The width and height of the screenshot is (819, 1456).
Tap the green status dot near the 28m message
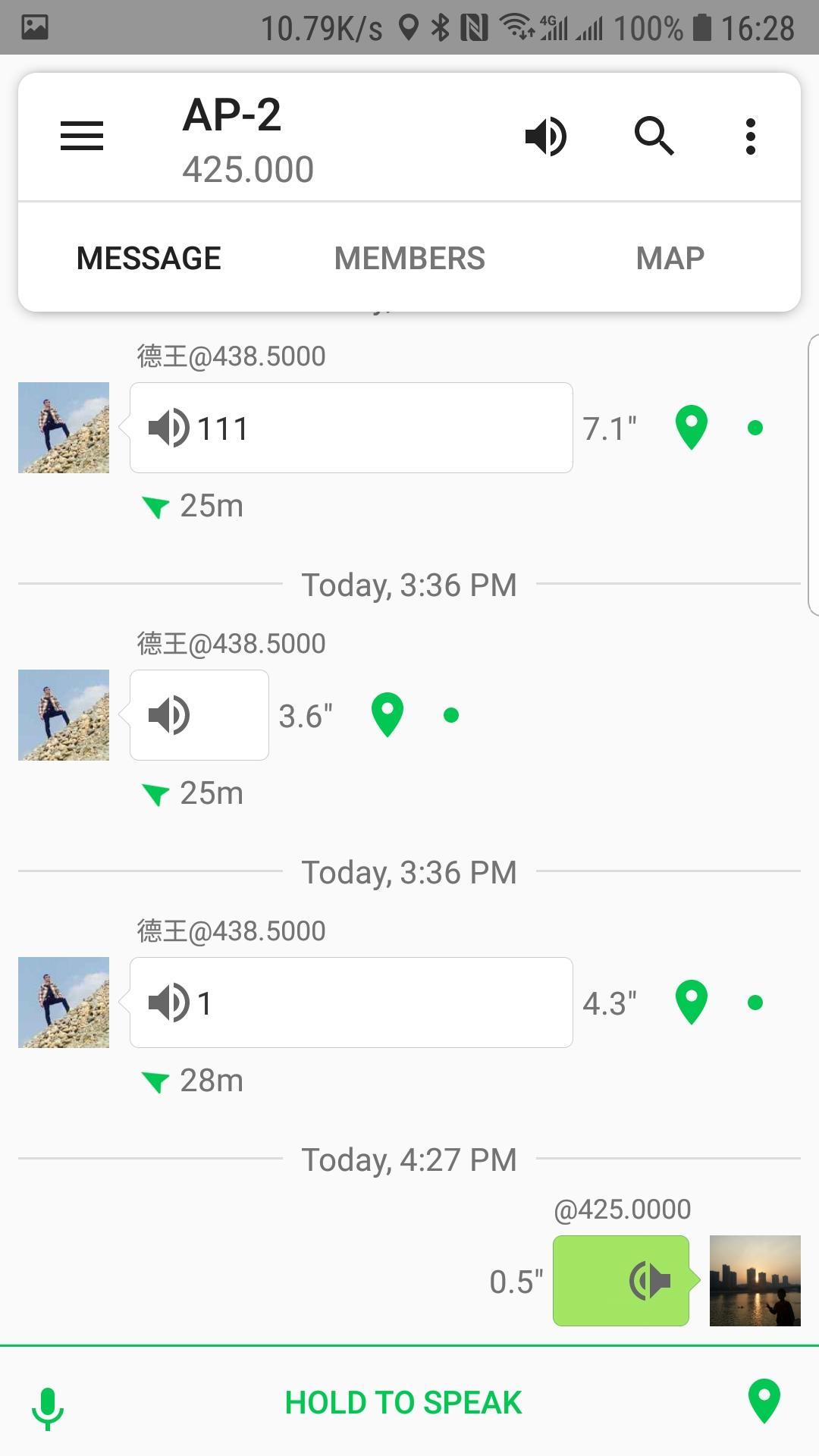coord(756,1003)
